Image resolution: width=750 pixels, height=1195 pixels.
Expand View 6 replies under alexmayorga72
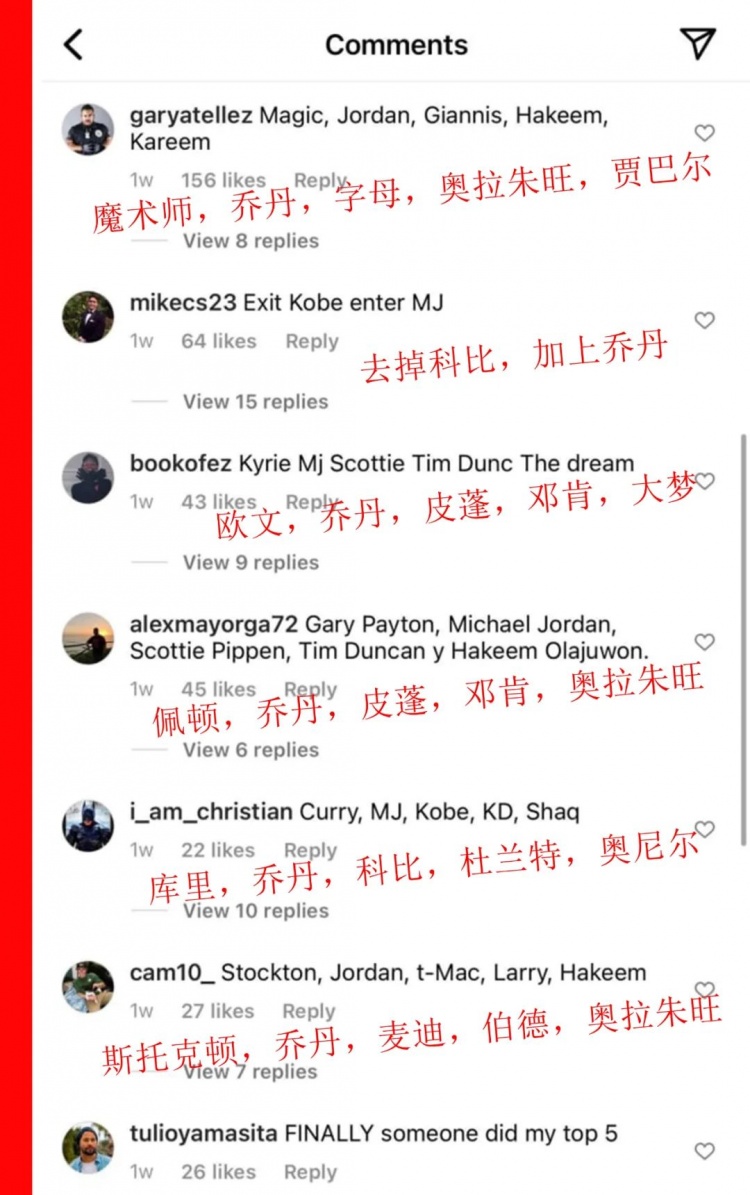[250, 750]
